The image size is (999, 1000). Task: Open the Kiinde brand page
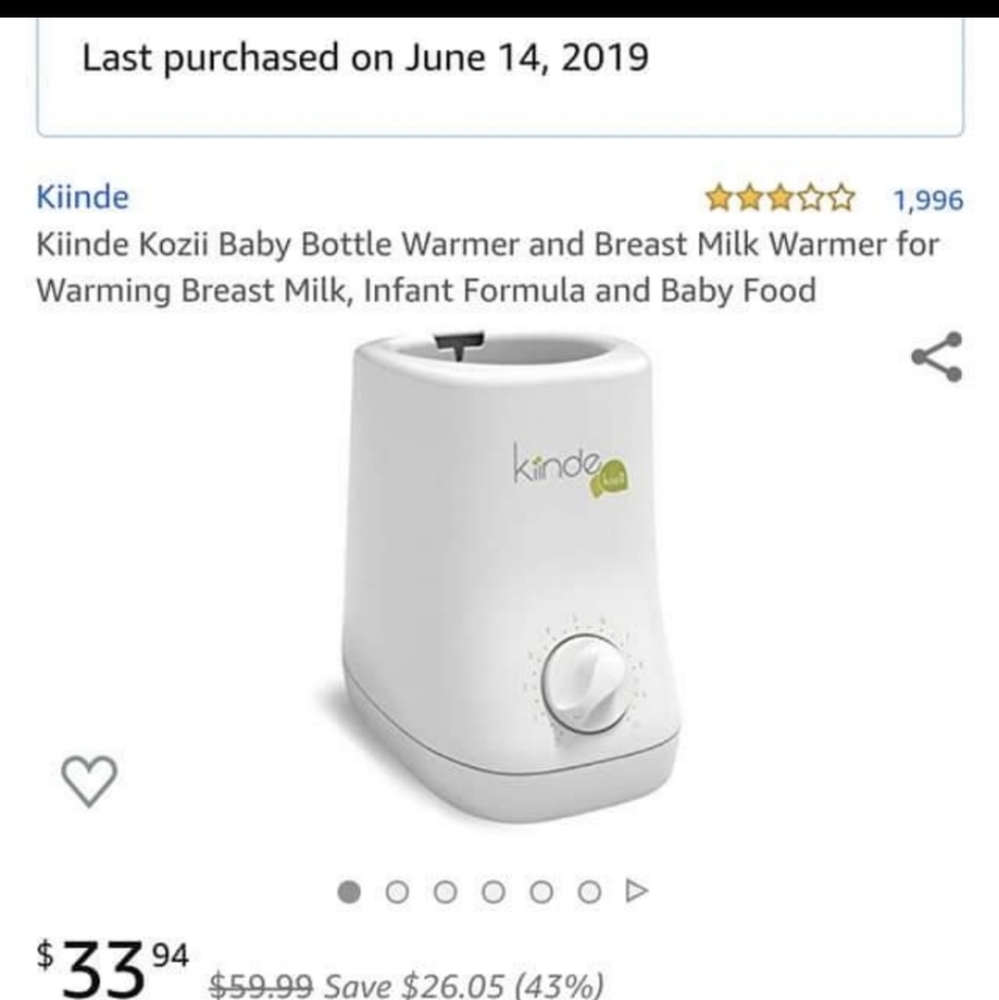tap(80, 198)
